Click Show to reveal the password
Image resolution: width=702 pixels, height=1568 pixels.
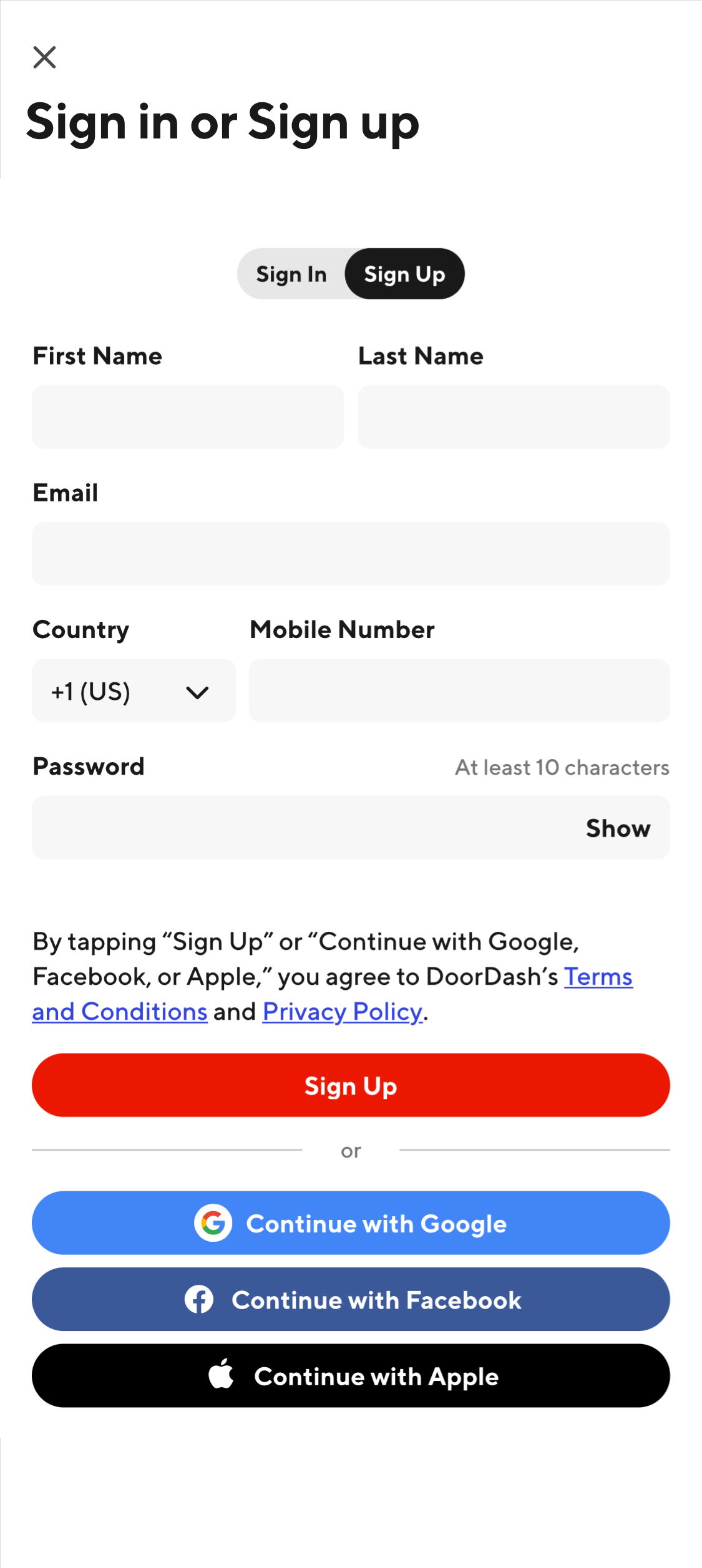618,828
